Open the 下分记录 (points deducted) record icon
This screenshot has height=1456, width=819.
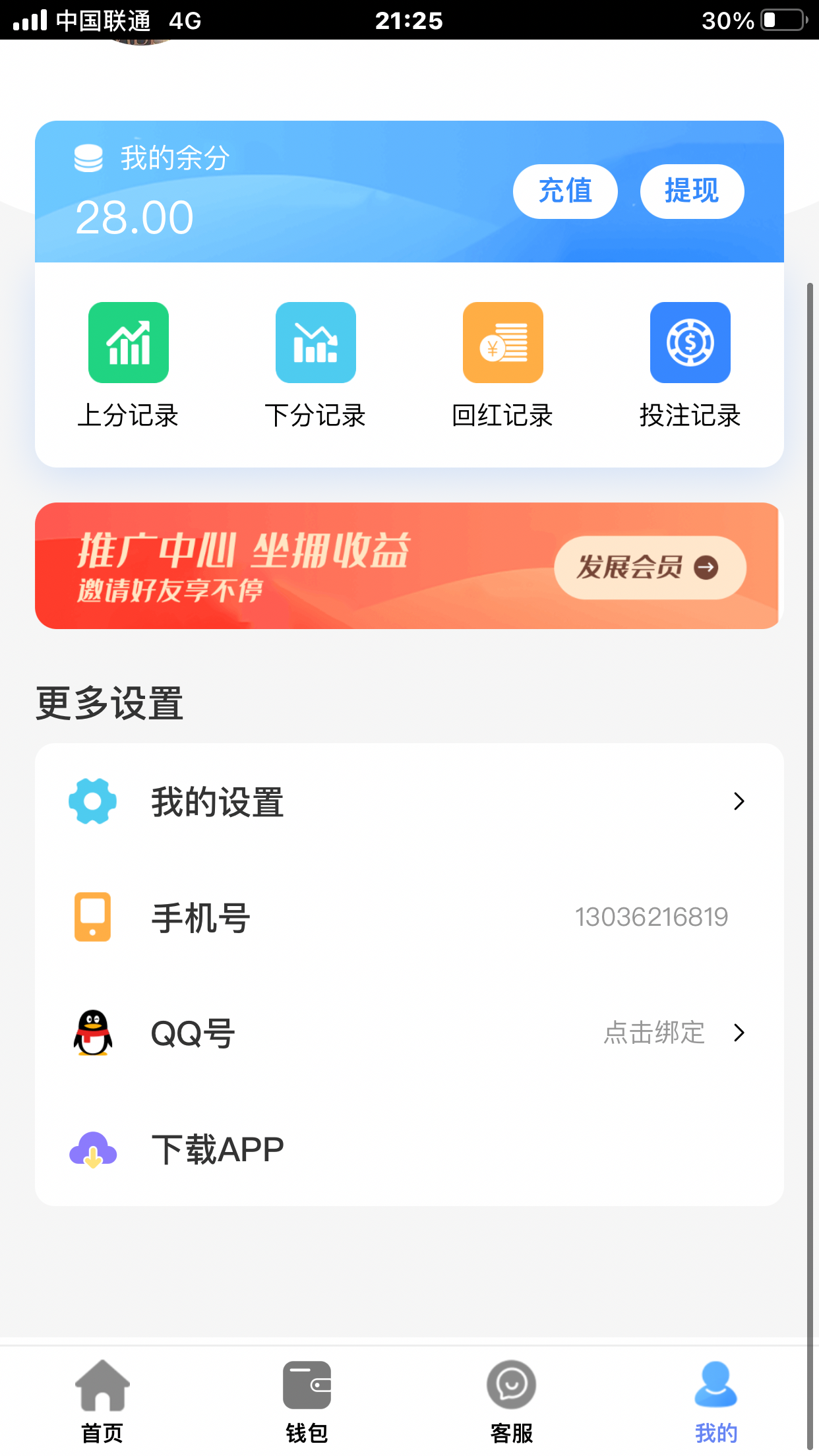point(316,342)
